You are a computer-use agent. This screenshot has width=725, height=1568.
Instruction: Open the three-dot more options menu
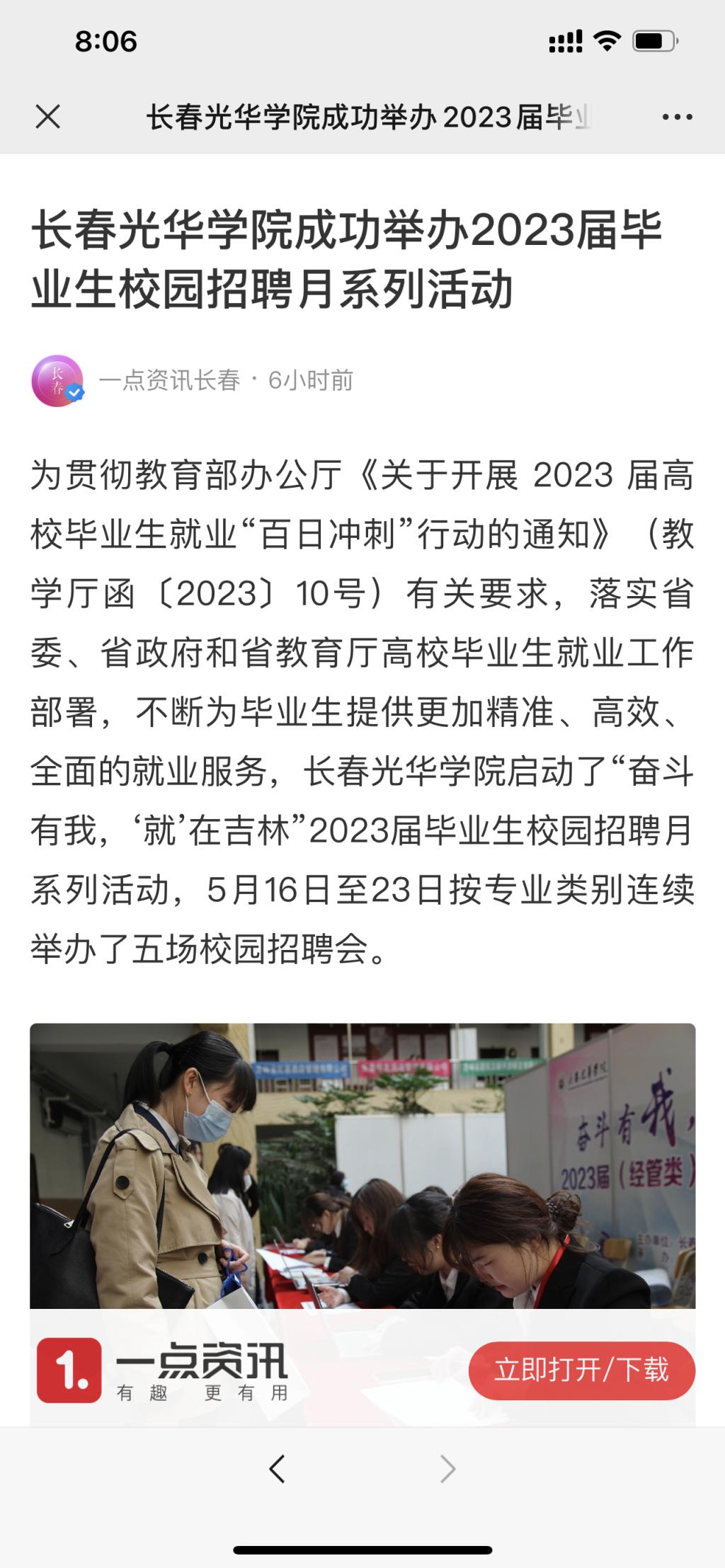[x=677, y=117]
